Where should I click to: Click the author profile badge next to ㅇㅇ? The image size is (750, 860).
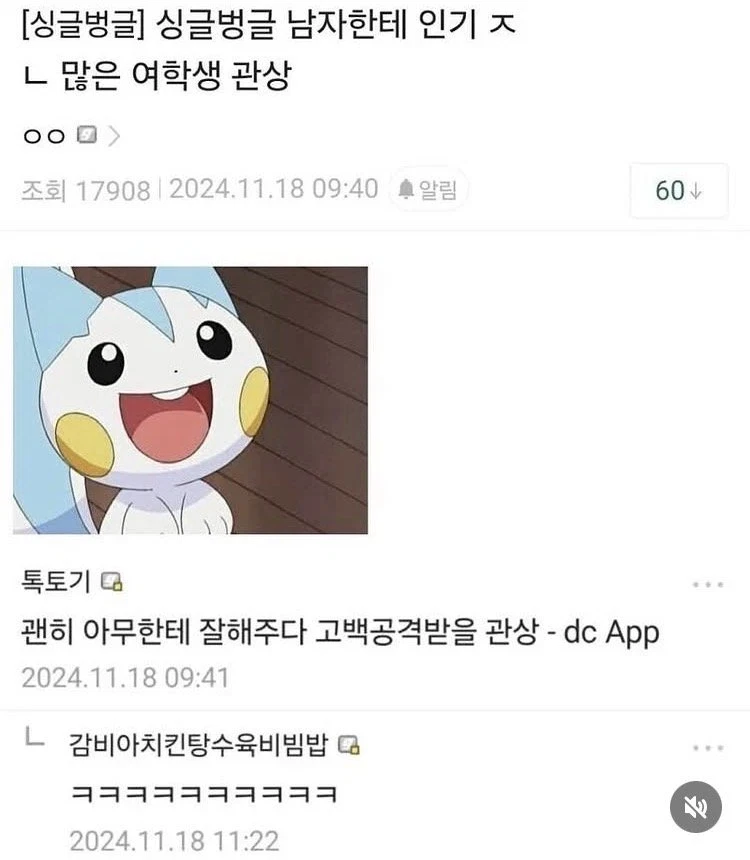pos(88,135)
